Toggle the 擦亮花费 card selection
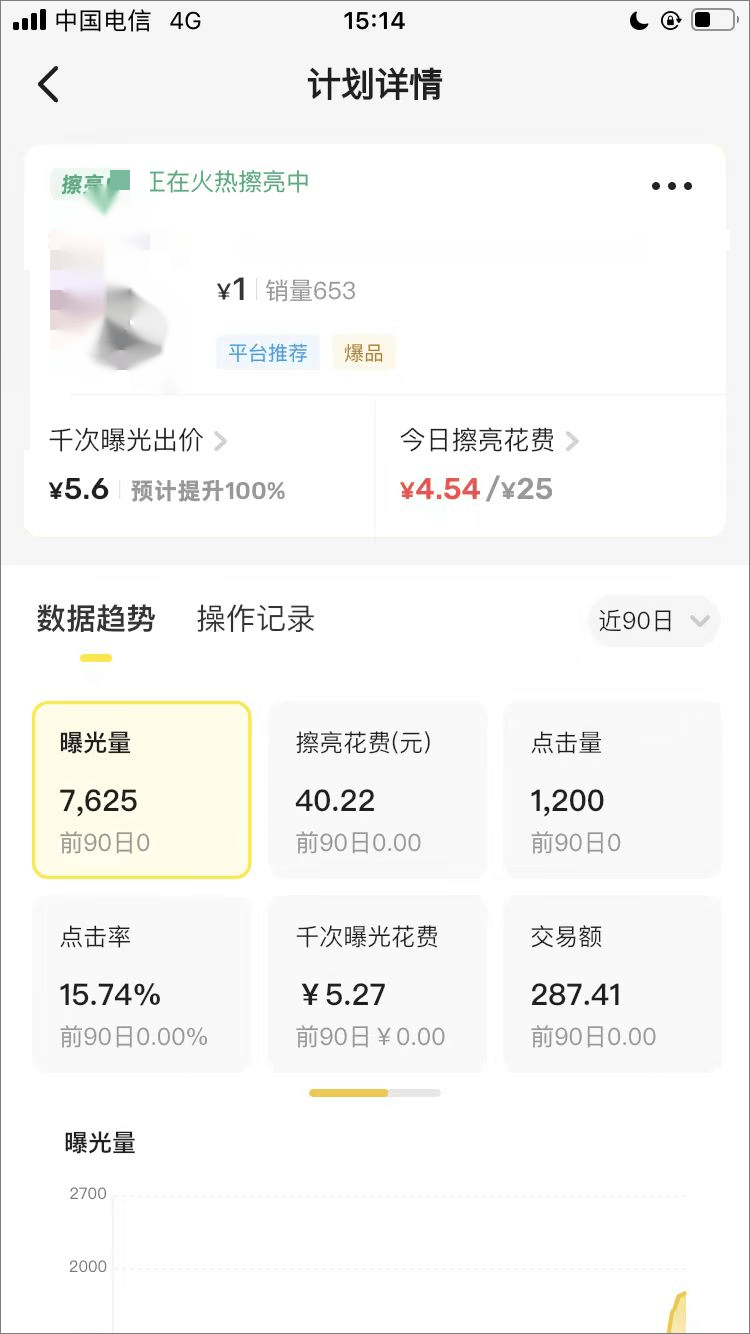The width and height of the screenshot is (750, 1334). click(377, 789)
